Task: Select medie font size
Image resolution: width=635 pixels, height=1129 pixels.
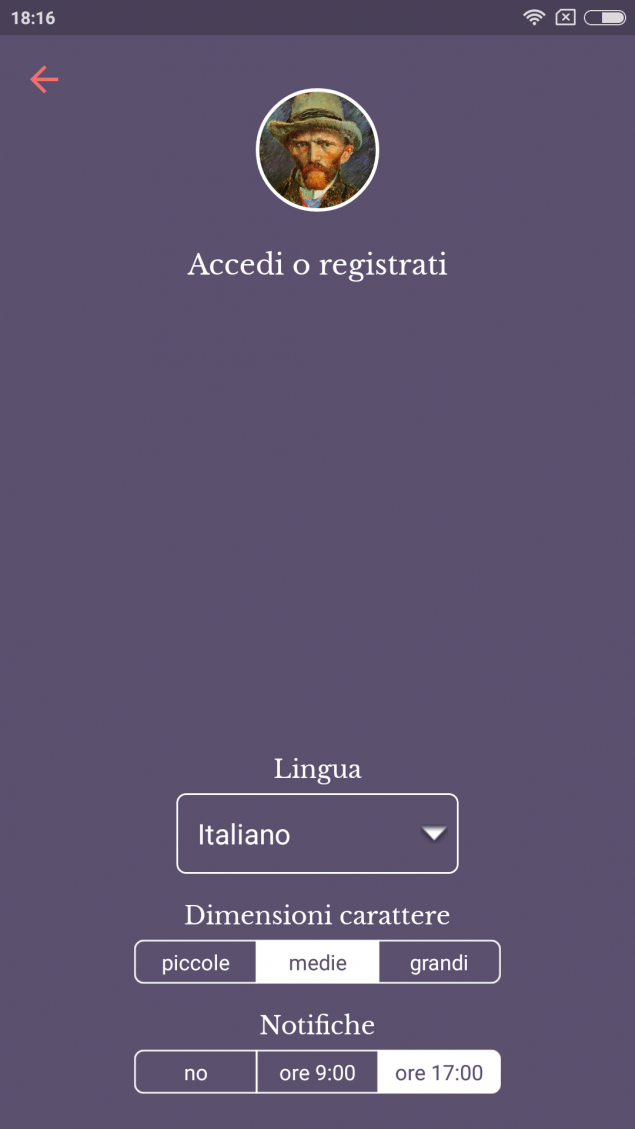Action: (x=318, y=963)
